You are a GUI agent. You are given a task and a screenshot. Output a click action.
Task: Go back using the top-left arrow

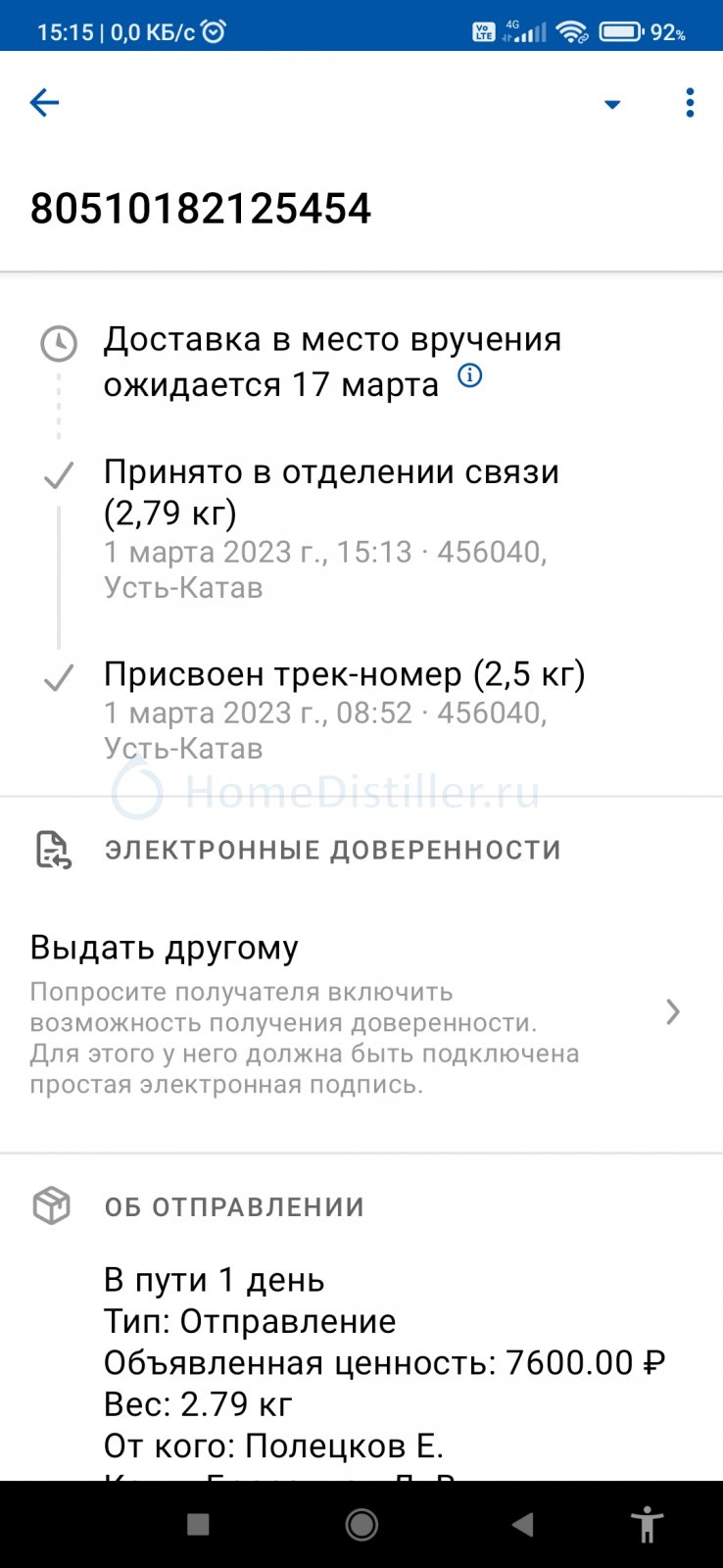click(44, 102)
